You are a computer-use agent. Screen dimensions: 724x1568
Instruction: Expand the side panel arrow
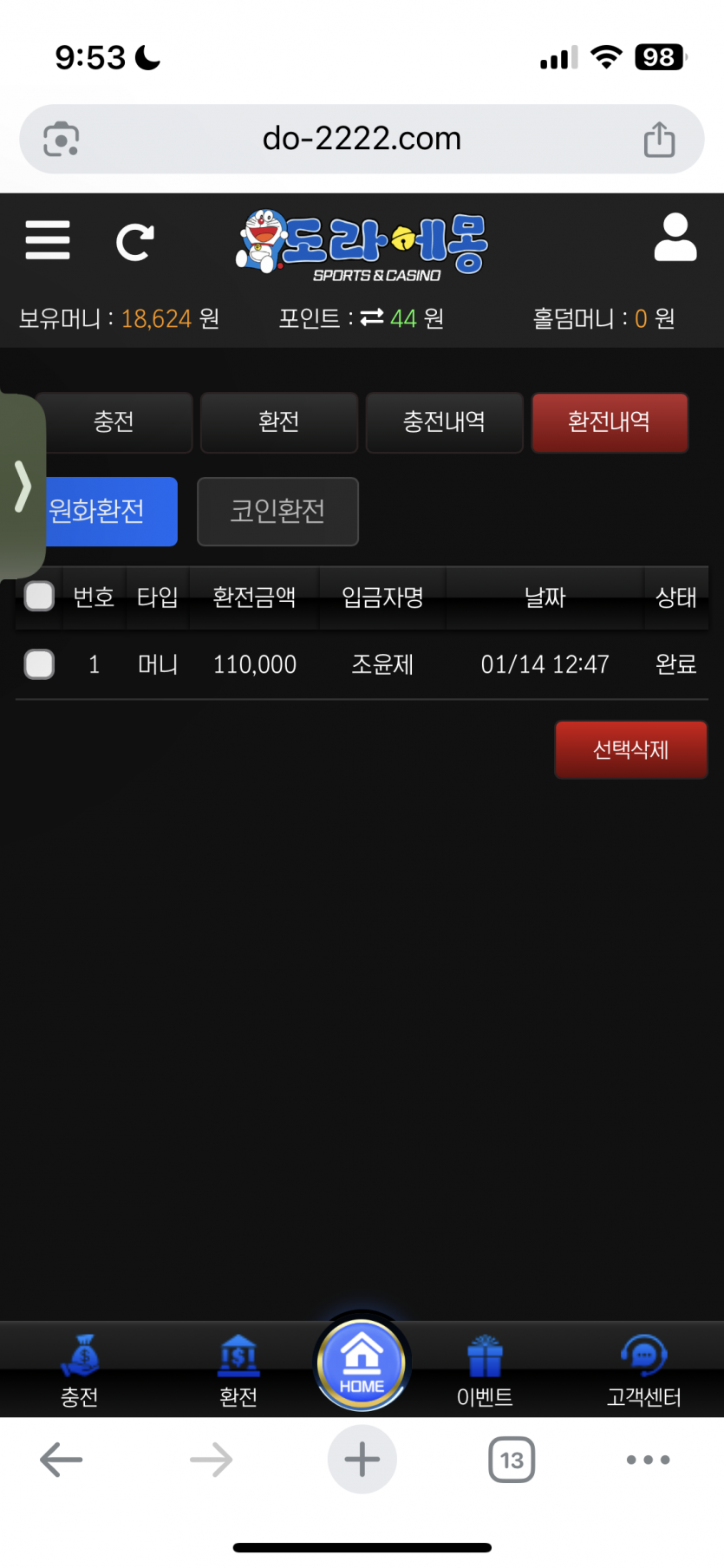(x=23, y=486)
